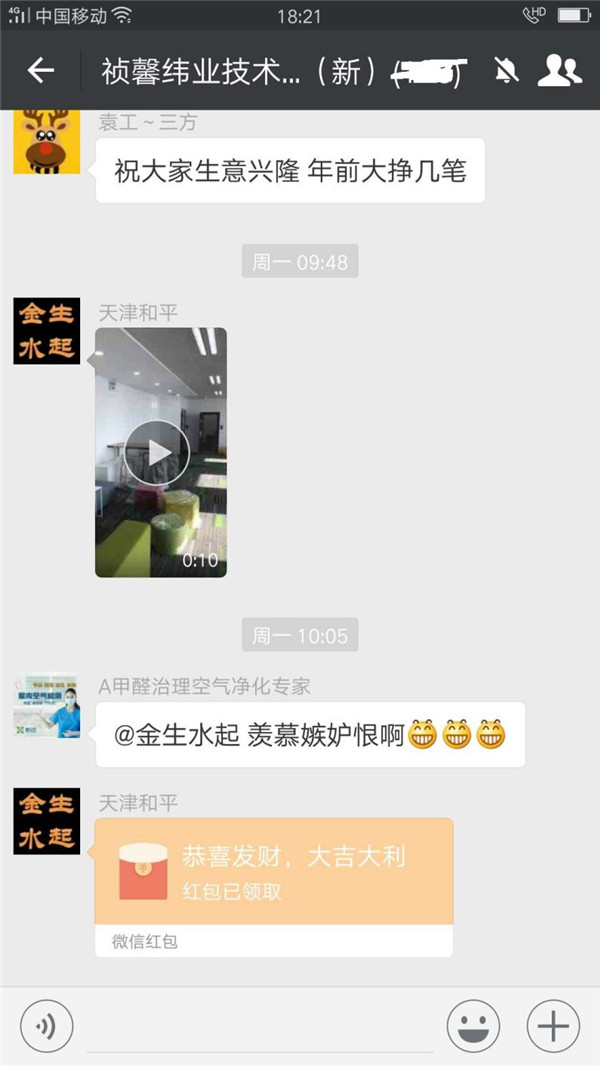Open A甲醛治理空气净化专家's avatar profile
The image size is (600, 1066).
(x=46, y=705)
